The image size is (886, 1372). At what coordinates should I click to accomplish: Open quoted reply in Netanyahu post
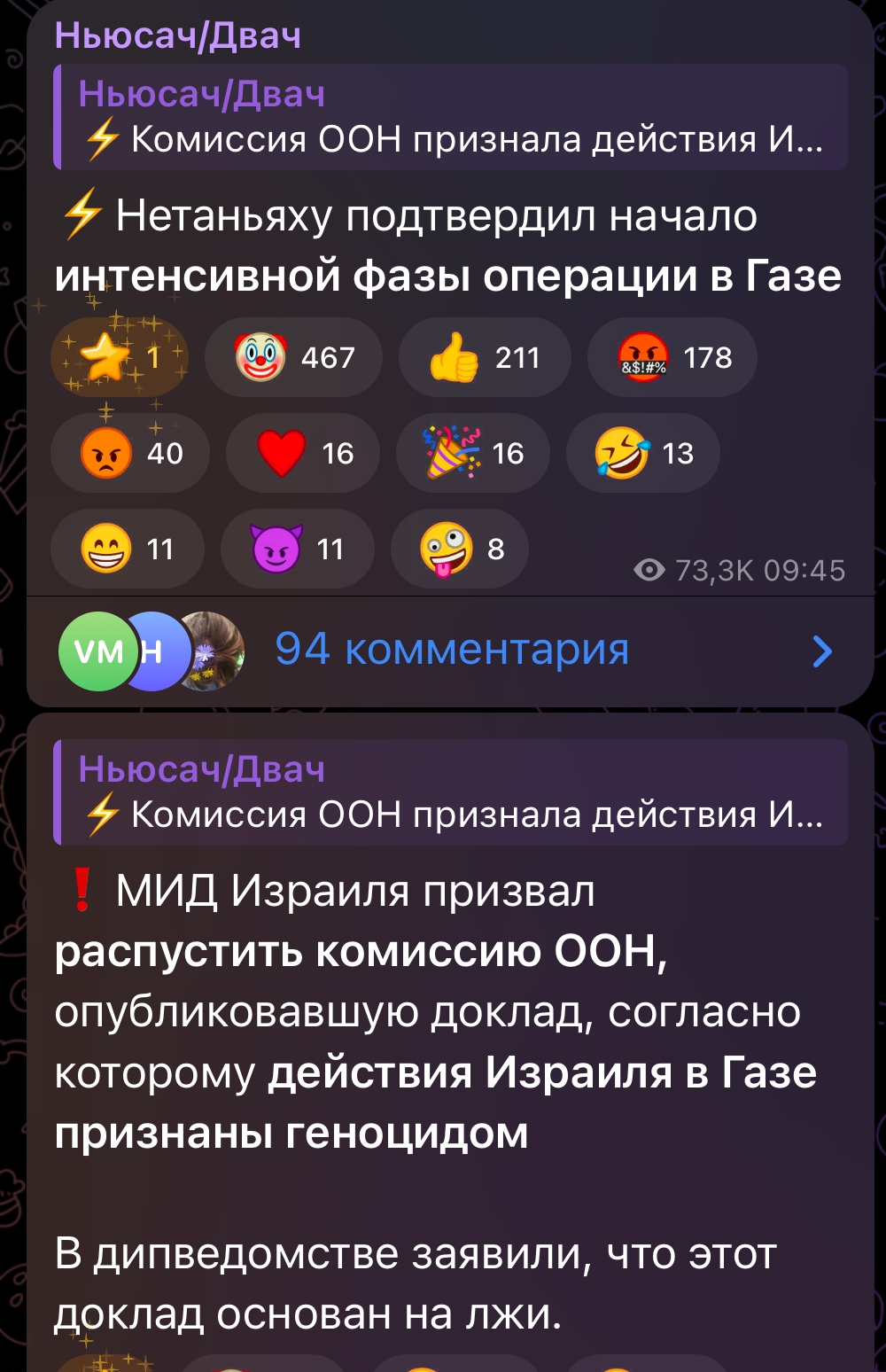pos(450,117)
